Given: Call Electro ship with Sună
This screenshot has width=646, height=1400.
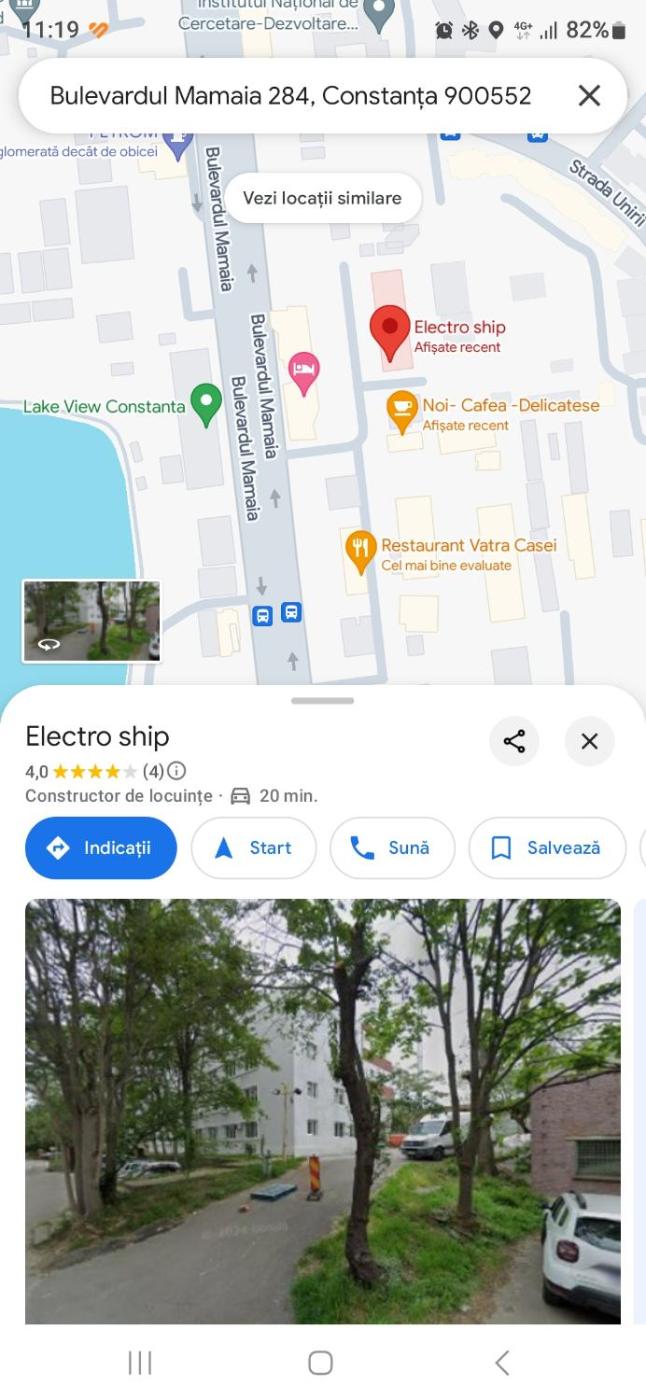Looking at the screenshot, I should (392, 848).
